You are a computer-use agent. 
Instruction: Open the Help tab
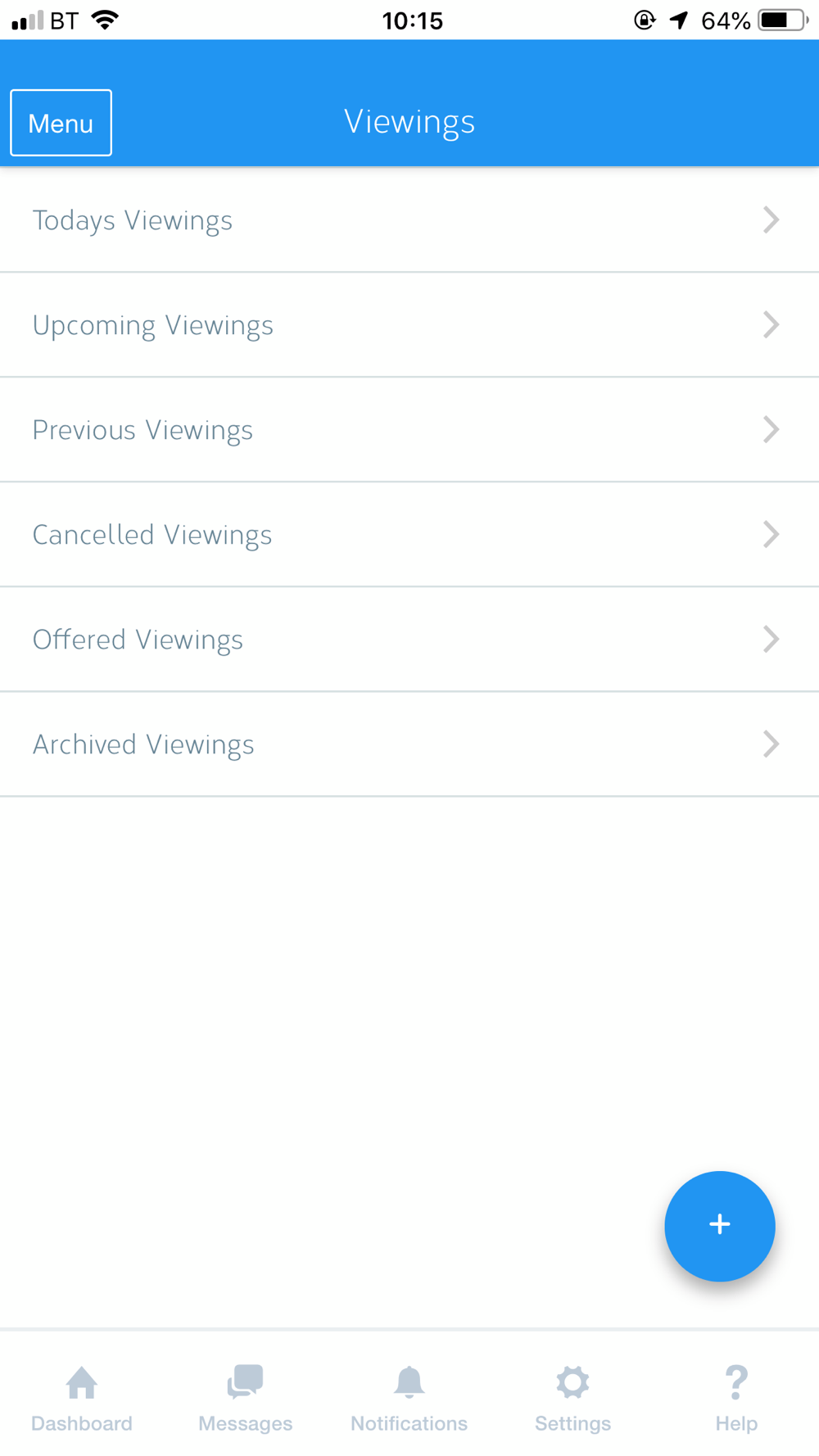pyautogui.click(x=736, y=1399)
